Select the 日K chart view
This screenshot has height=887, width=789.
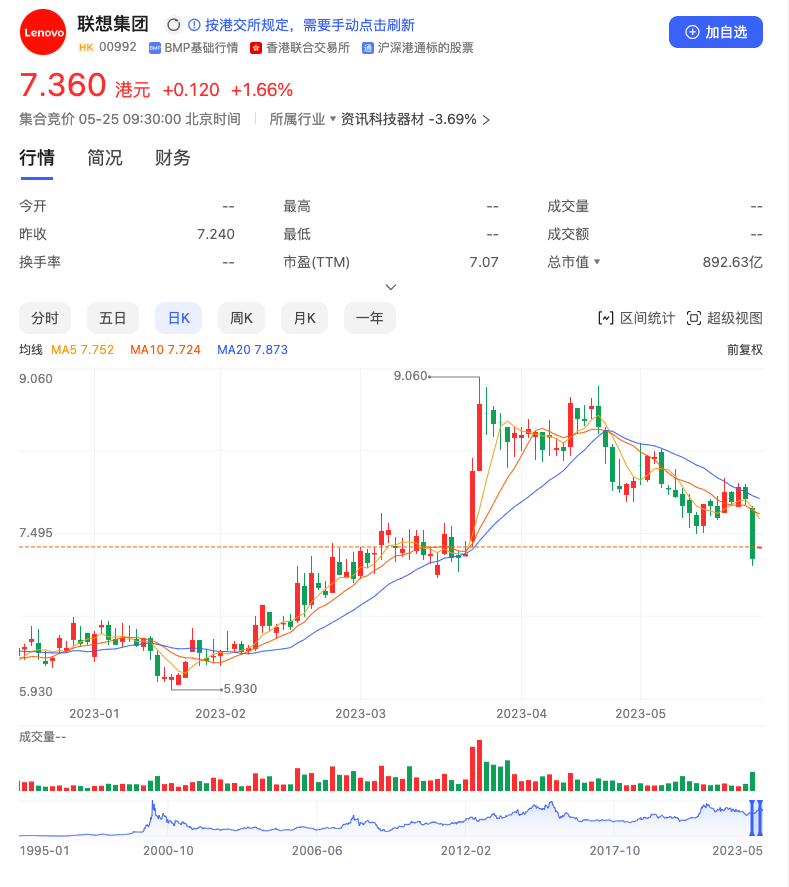tap(179, 318)
